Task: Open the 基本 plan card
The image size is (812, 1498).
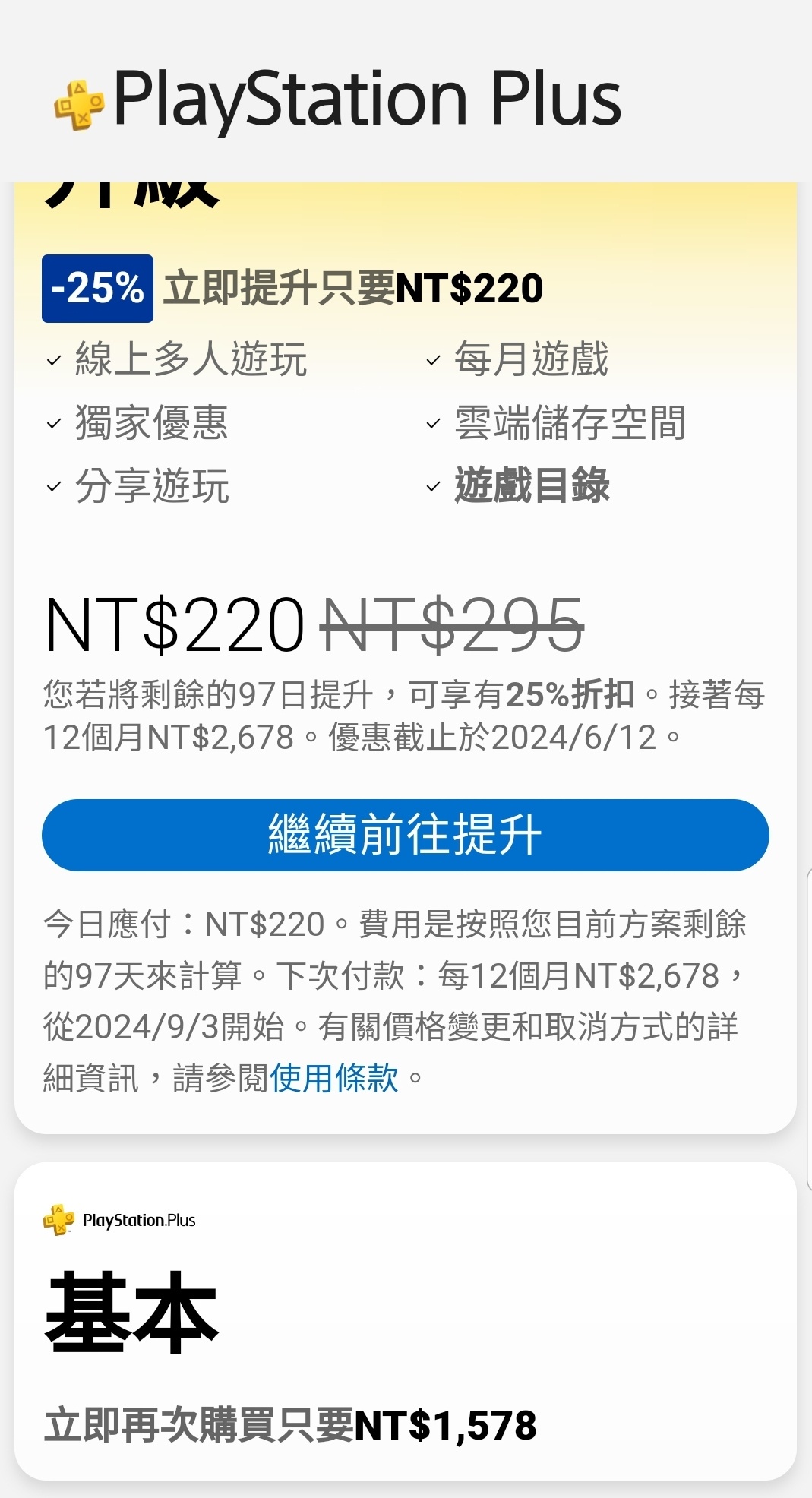Action: [406, 1321]
